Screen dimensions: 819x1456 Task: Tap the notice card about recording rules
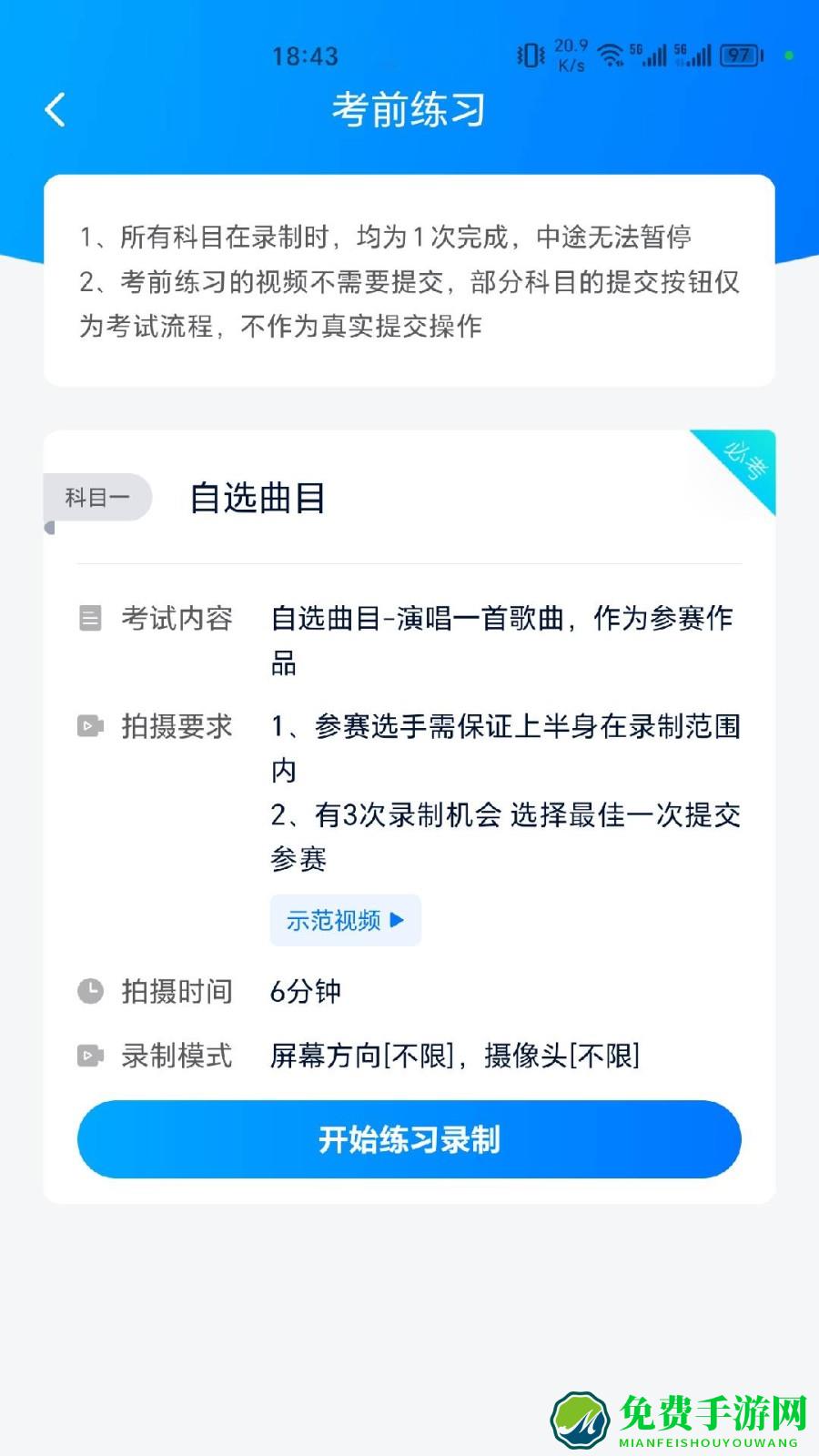409,284
